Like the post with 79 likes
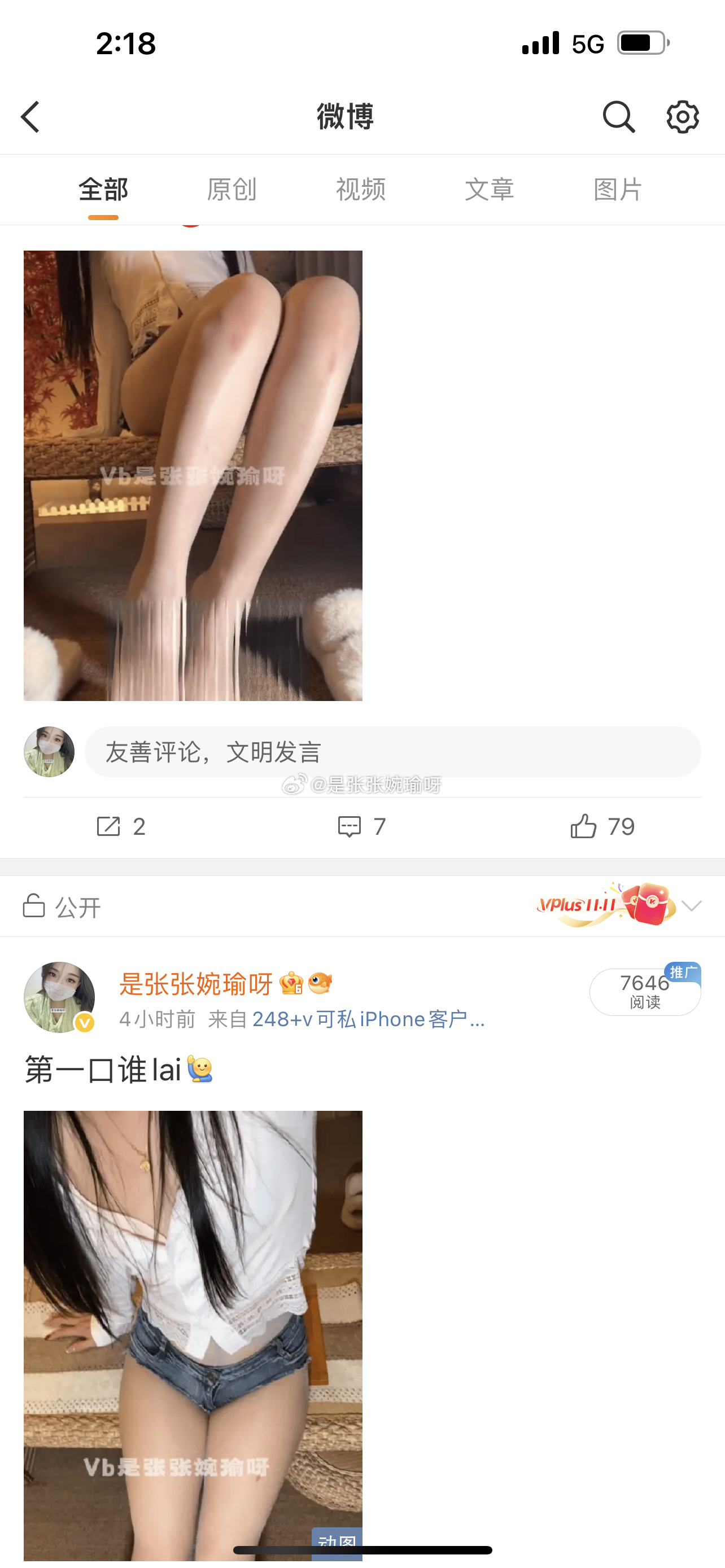Image resolution: width=725 pixels, height=1568 pixels. [602, 826]
